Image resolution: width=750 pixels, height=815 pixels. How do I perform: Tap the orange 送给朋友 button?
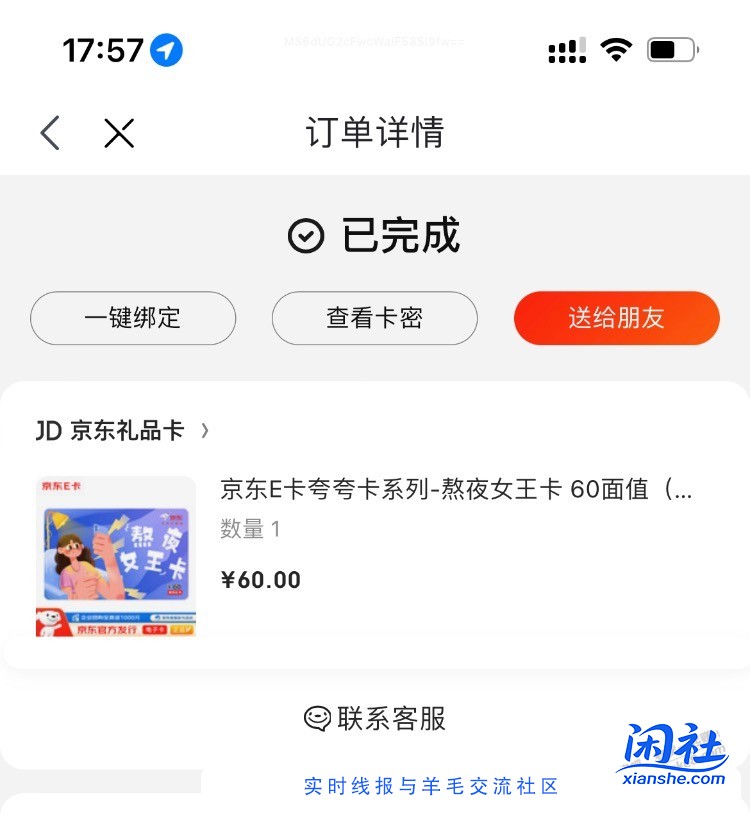pos(616,318)
